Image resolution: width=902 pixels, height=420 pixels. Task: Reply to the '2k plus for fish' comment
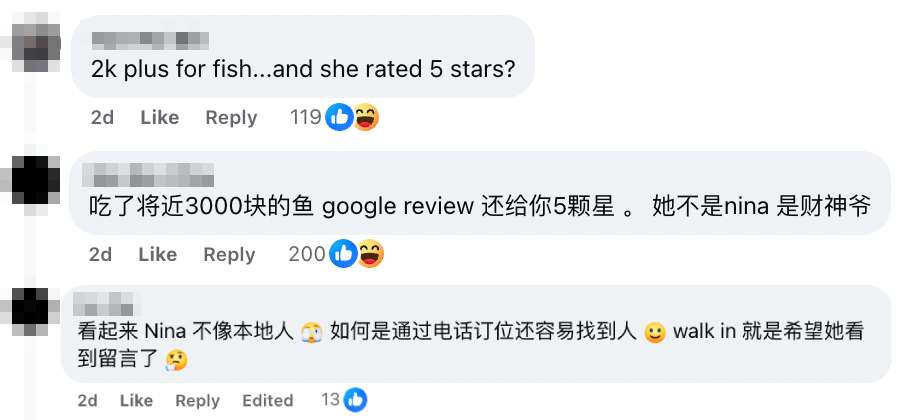[x=231, y=118]
